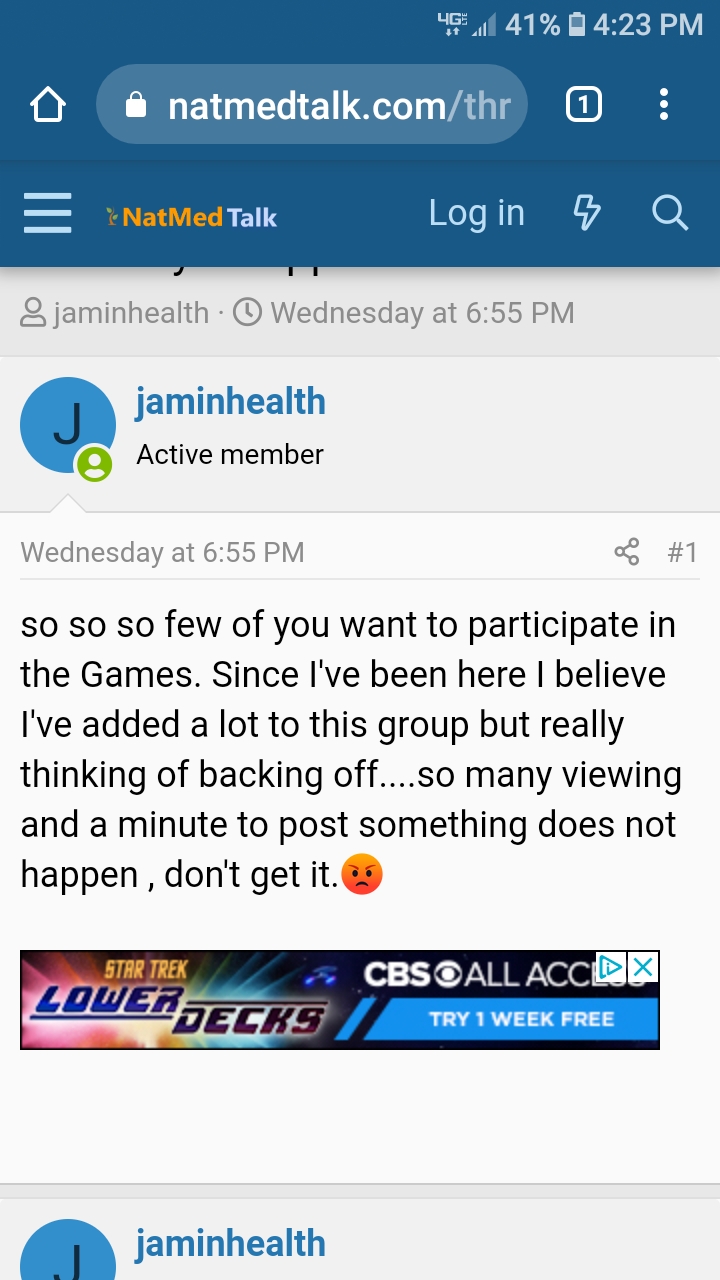Screen dimensions: 720x1280
Task: Go to NatMed Talk homepage via logo
Action: 192,217
